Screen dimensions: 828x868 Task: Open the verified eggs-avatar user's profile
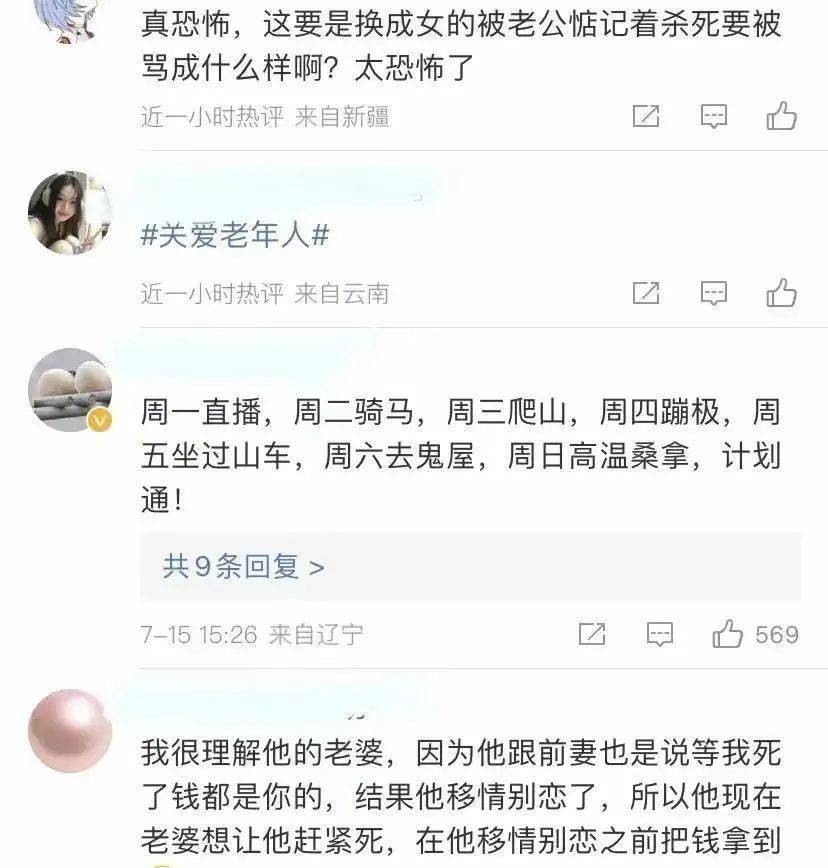click(69, 389)
